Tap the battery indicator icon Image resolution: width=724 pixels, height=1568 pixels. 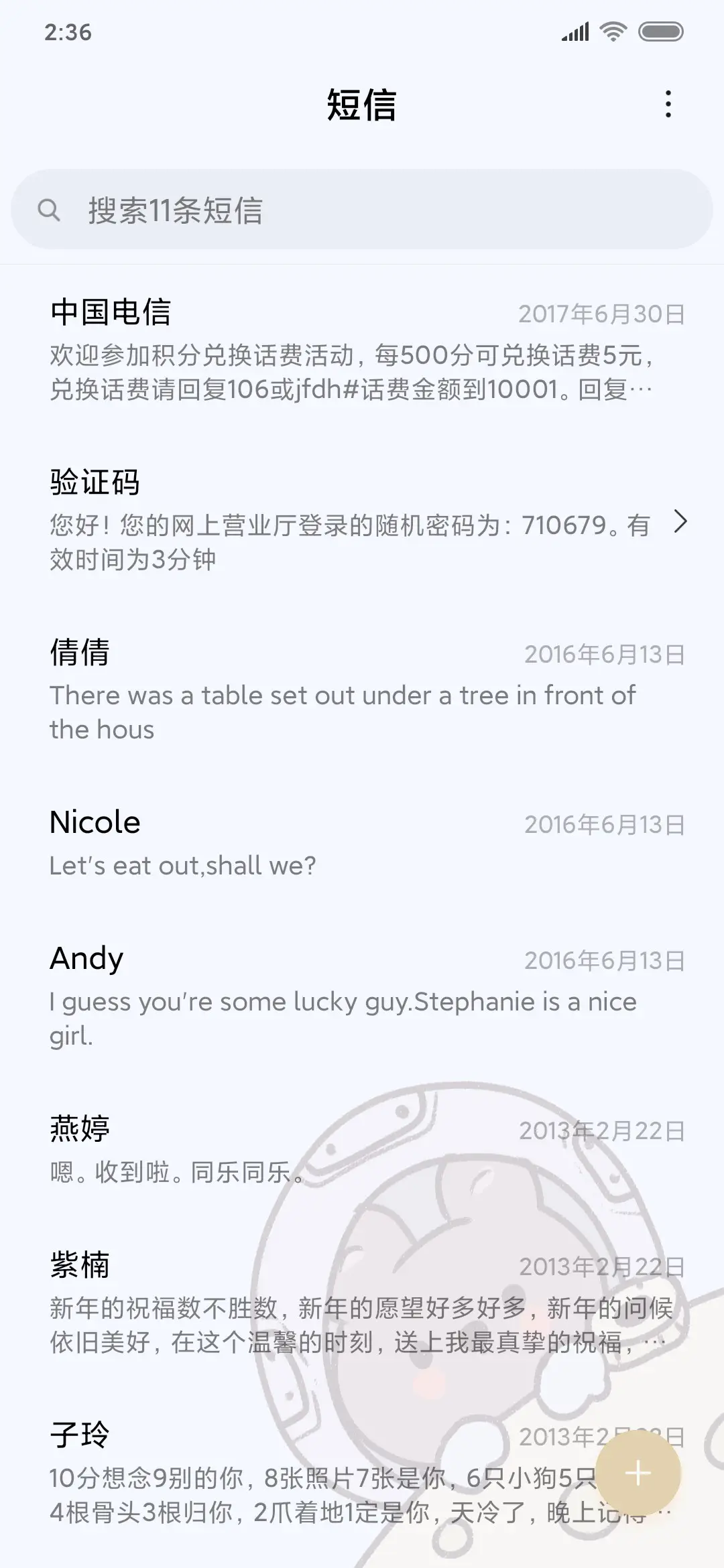(x=660, y=30)
